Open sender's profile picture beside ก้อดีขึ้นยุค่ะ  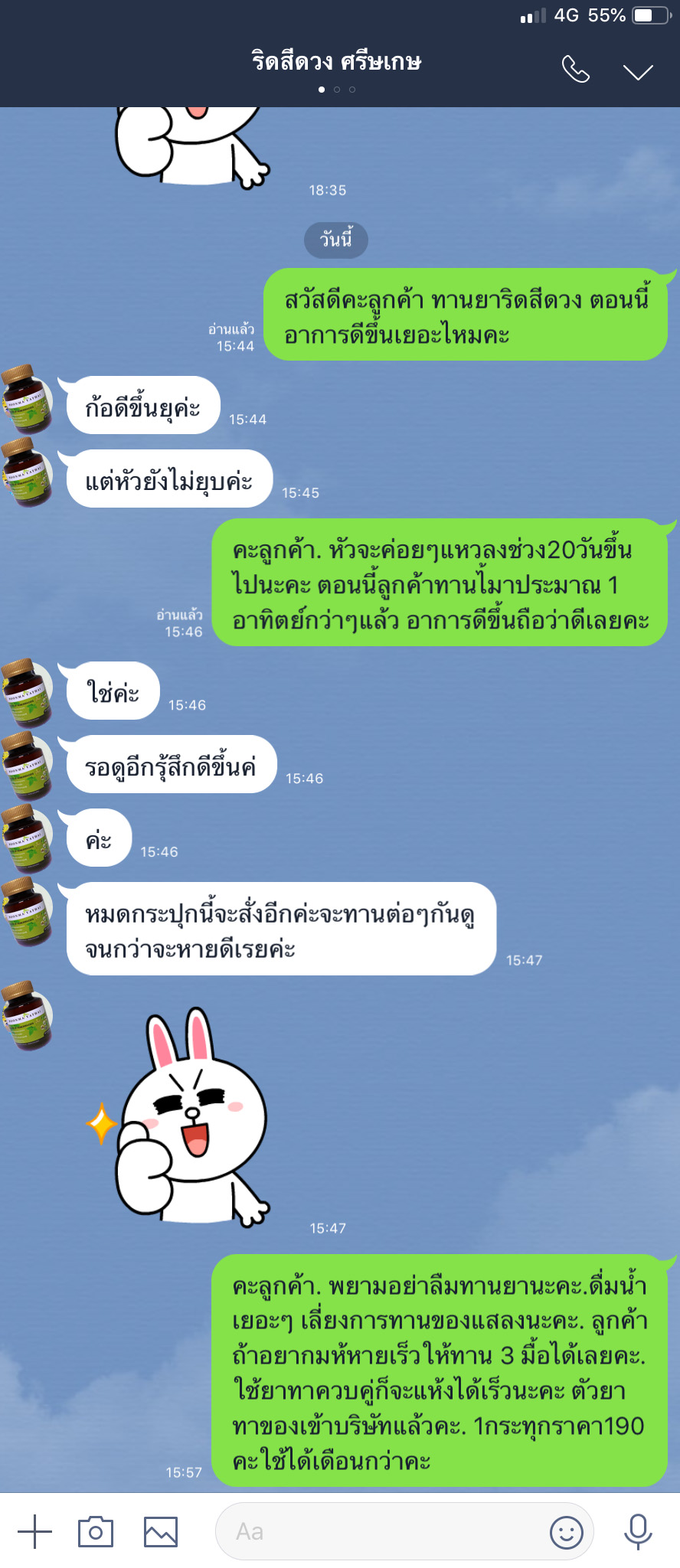(x=28, y=399)
